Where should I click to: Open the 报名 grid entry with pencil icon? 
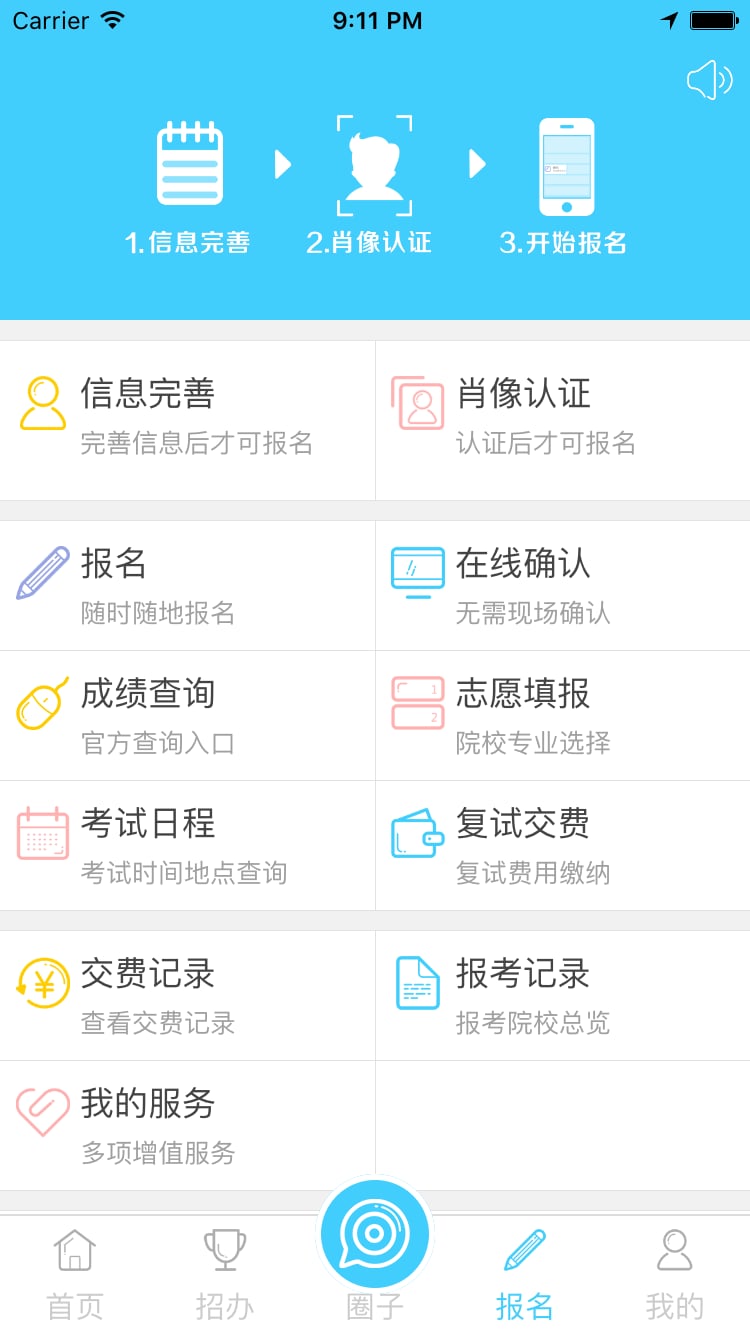click(187, 585)
